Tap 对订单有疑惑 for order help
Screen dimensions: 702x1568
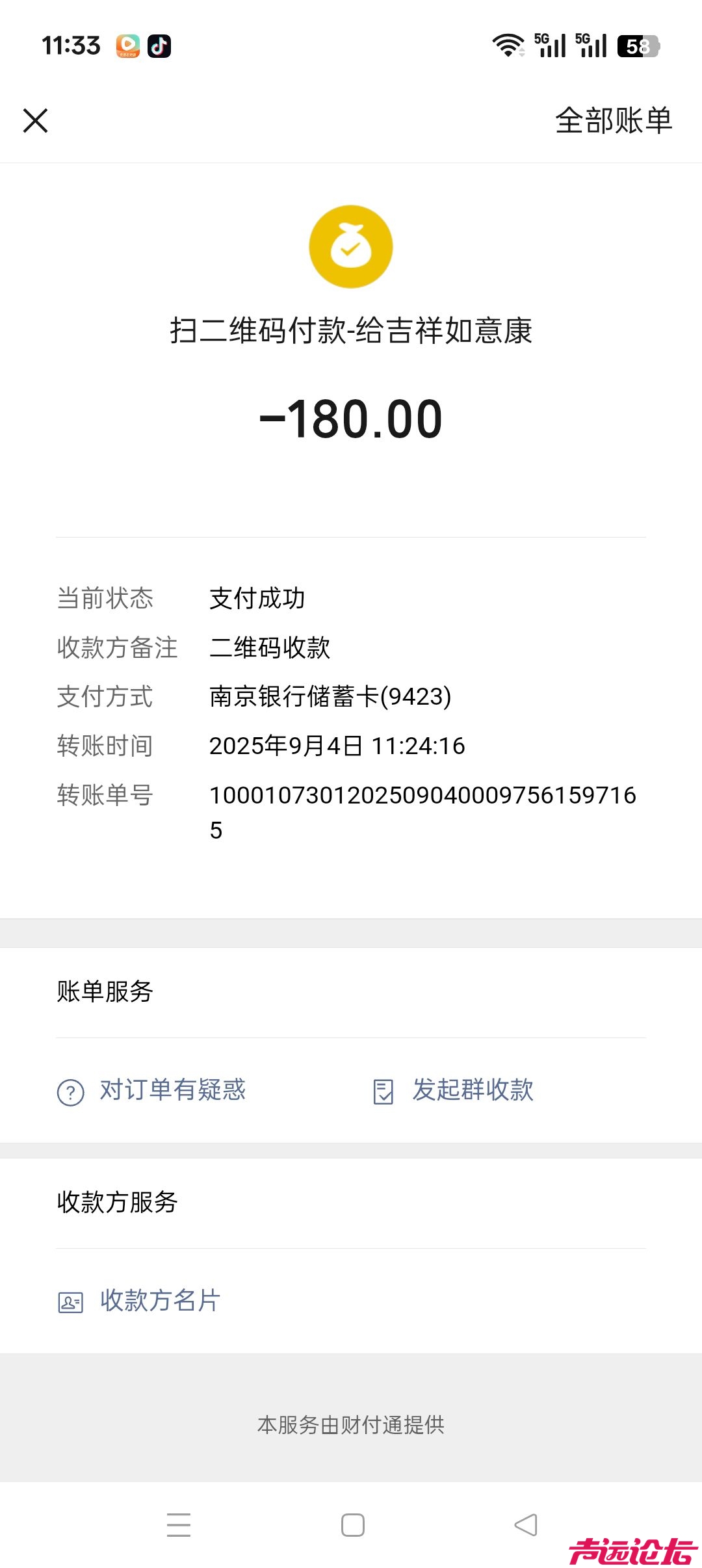(x=152, y=1090)
